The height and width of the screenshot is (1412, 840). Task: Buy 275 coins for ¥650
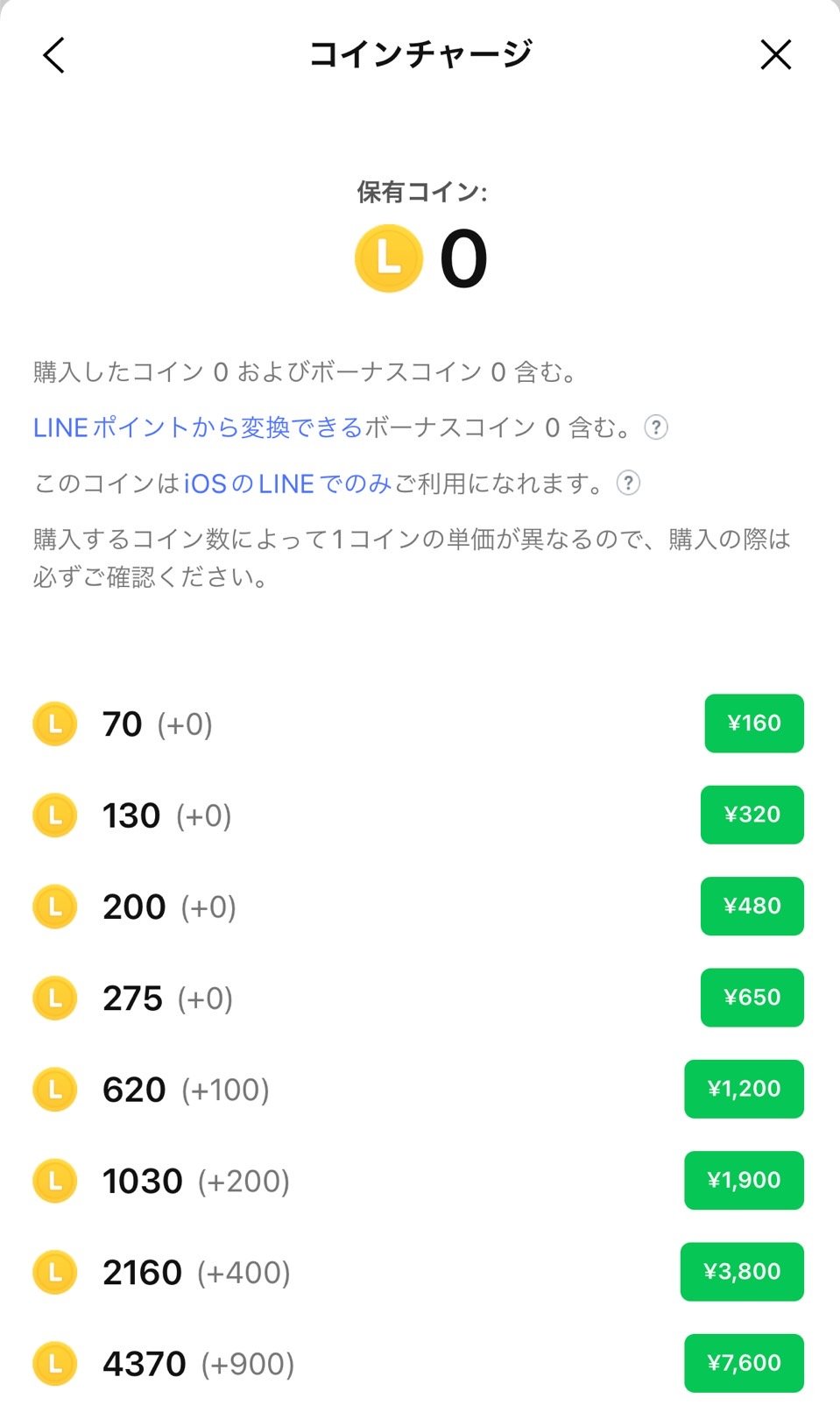(752, 997)
